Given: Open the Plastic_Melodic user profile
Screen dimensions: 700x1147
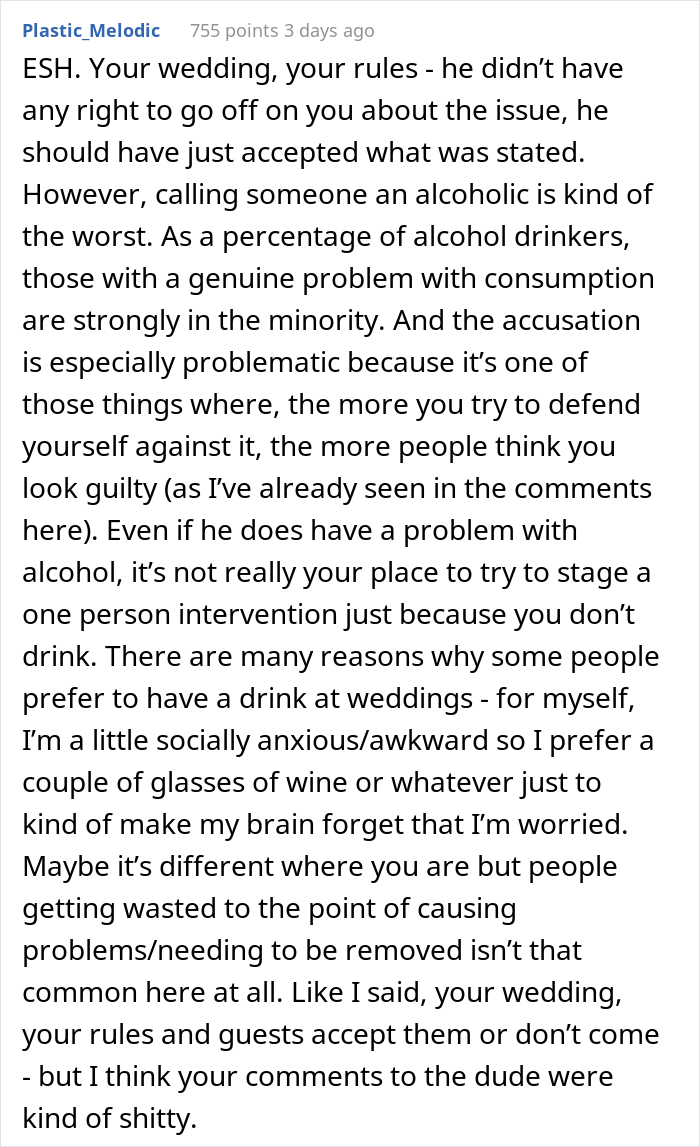Looking at the screenshot, I should [91, 30].
